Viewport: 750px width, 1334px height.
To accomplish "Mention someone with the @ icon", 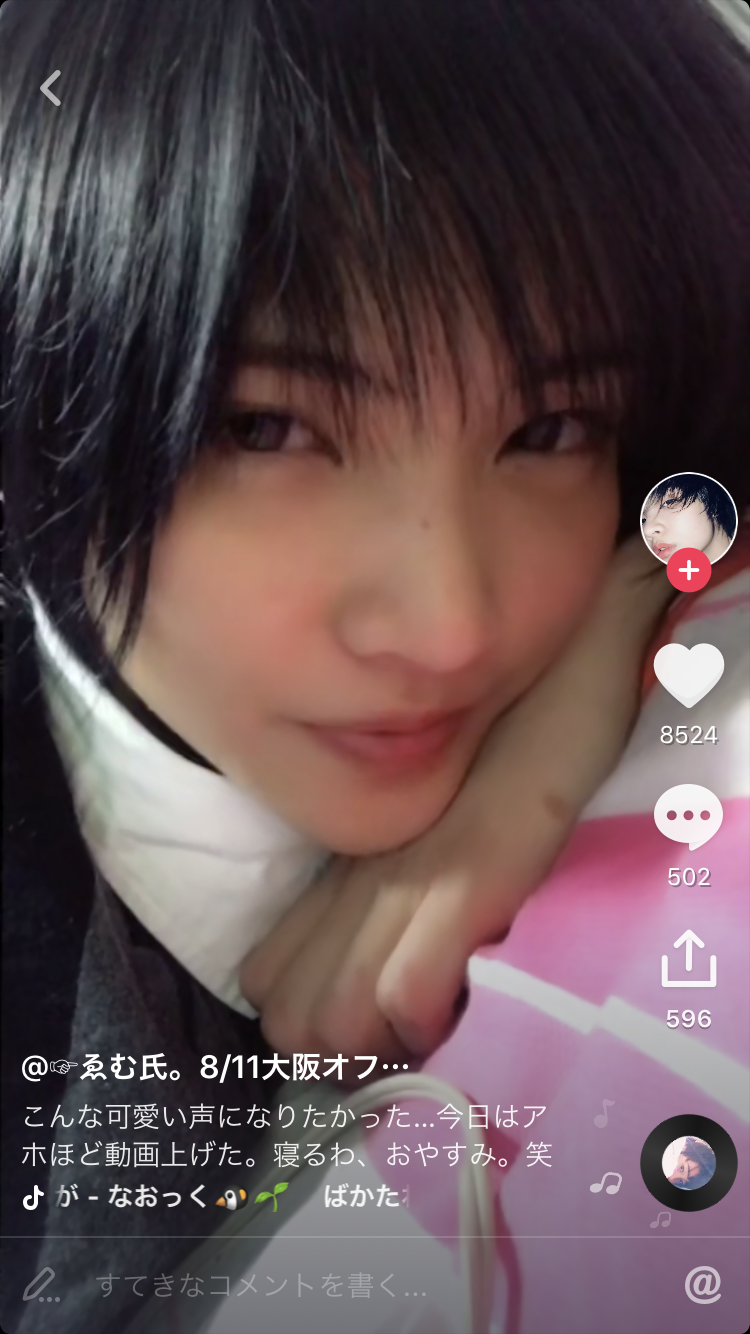I will (x=703, y=1285).
